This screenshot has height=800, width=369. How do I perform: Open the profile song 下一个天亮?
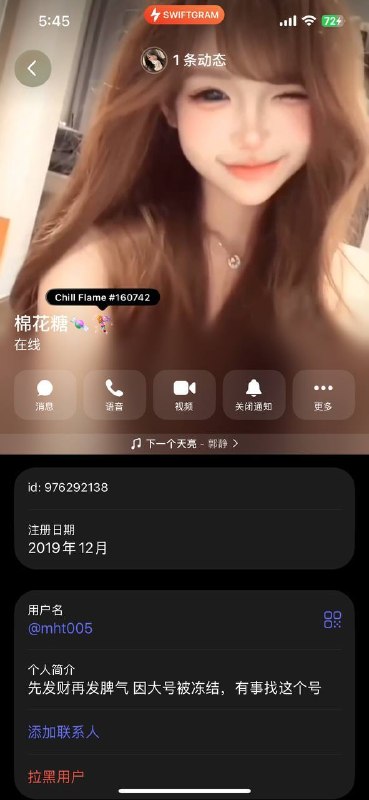pyautogui.click(x=184, y=444)
